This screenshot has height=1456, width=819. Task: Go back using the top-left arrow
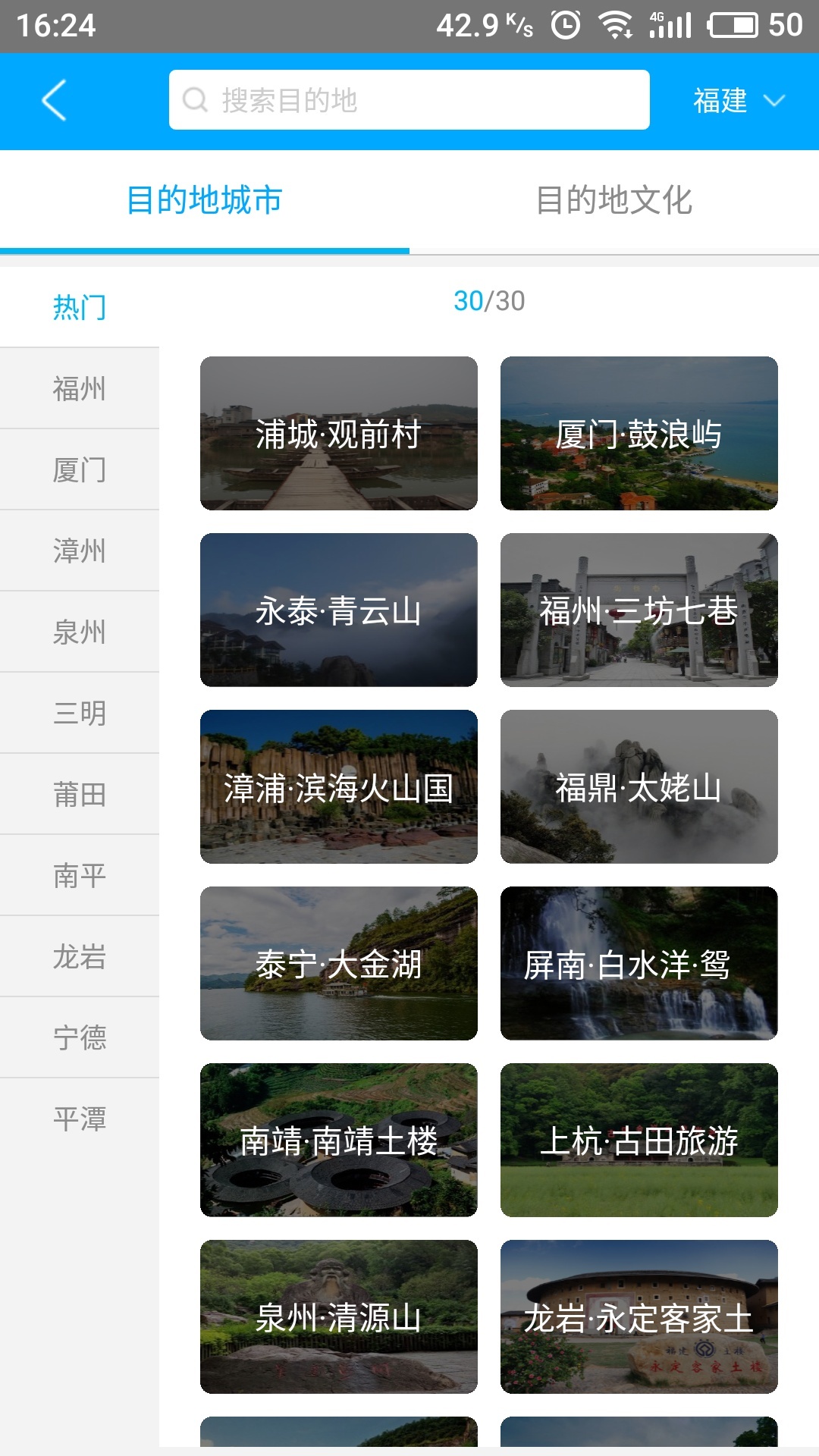pyautogui.click(x=54, y=100)
